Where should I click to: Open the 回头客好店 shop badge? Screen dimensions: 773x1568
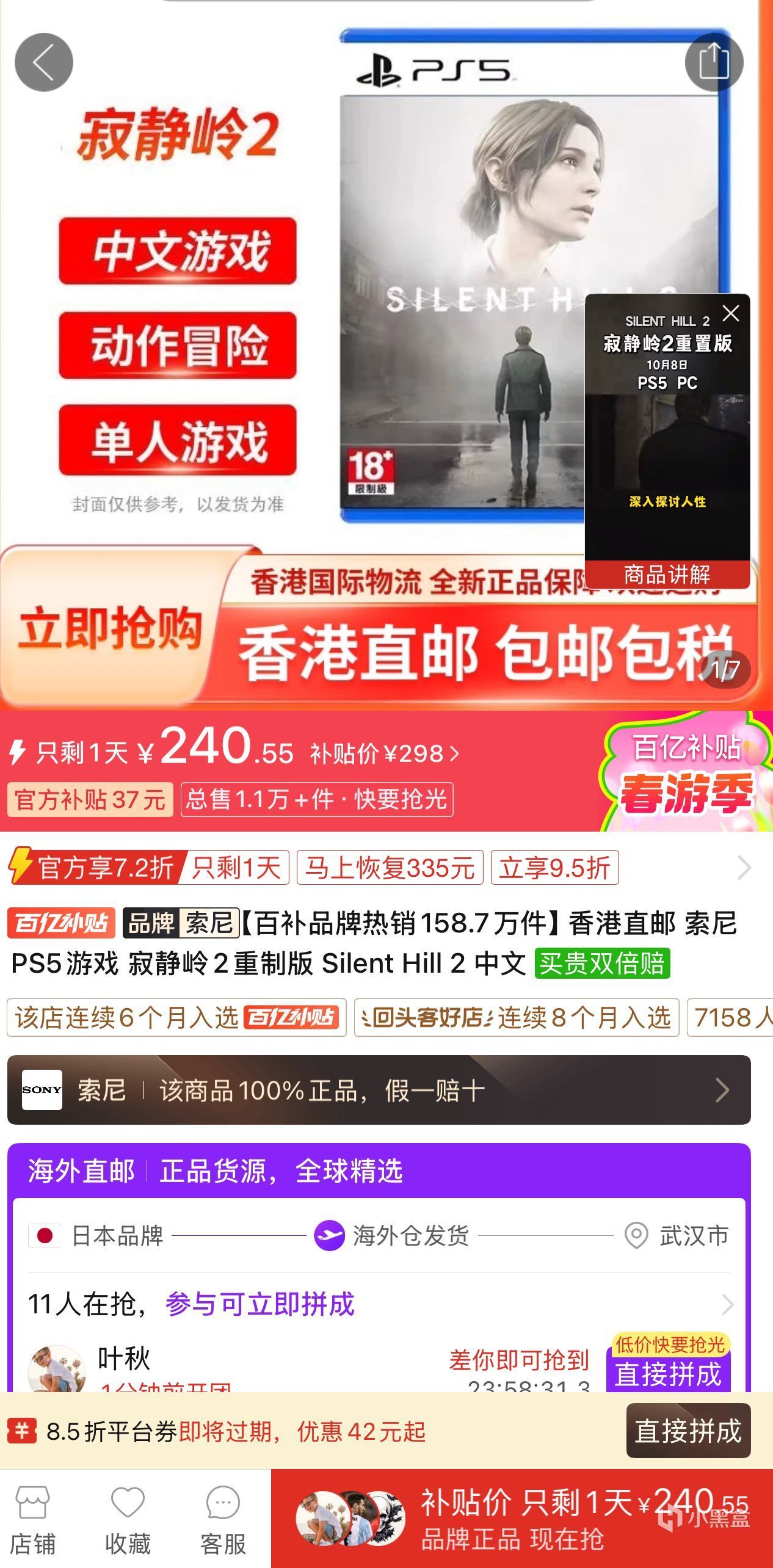pos(516,1018)
